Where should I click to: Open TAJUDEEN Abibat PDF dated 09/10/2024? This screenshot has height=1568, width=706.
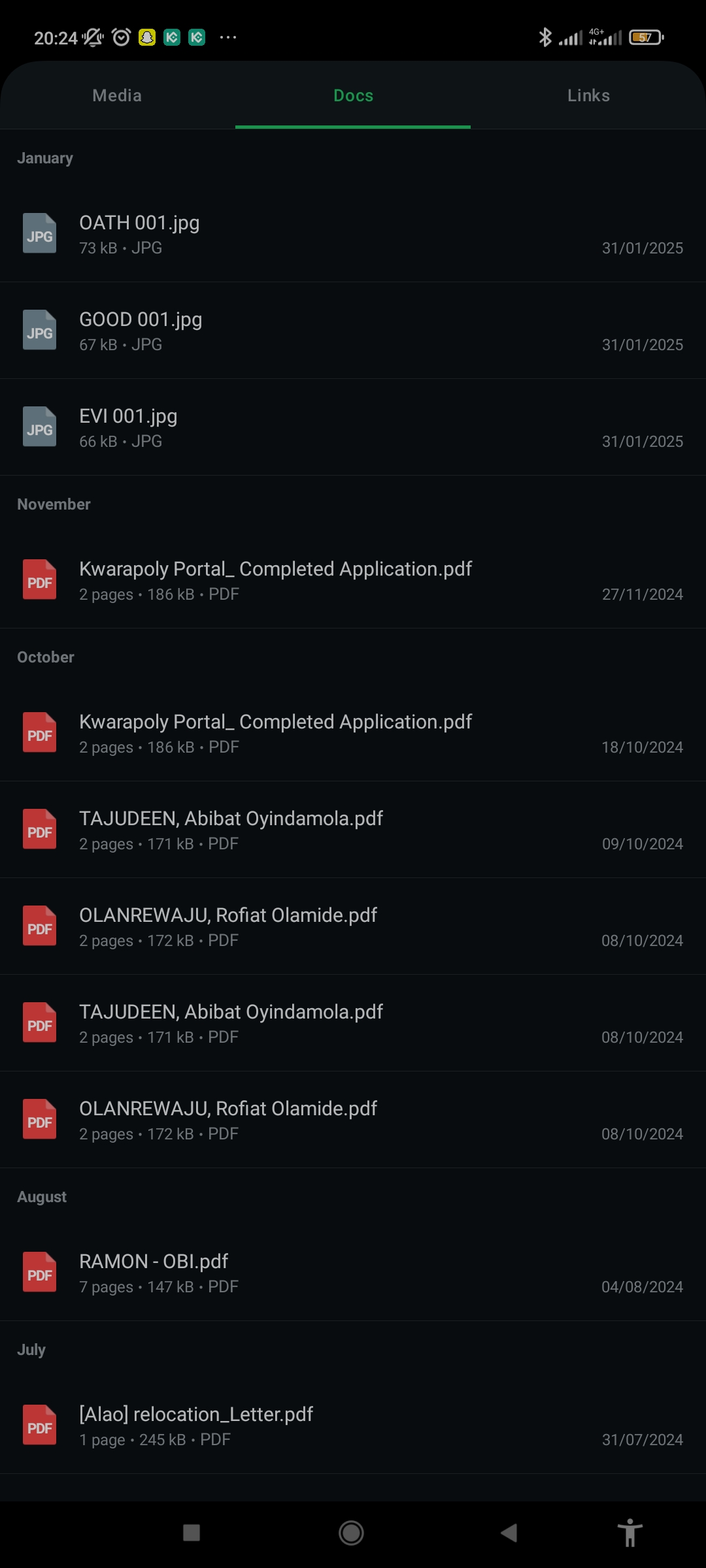point(353,830)
